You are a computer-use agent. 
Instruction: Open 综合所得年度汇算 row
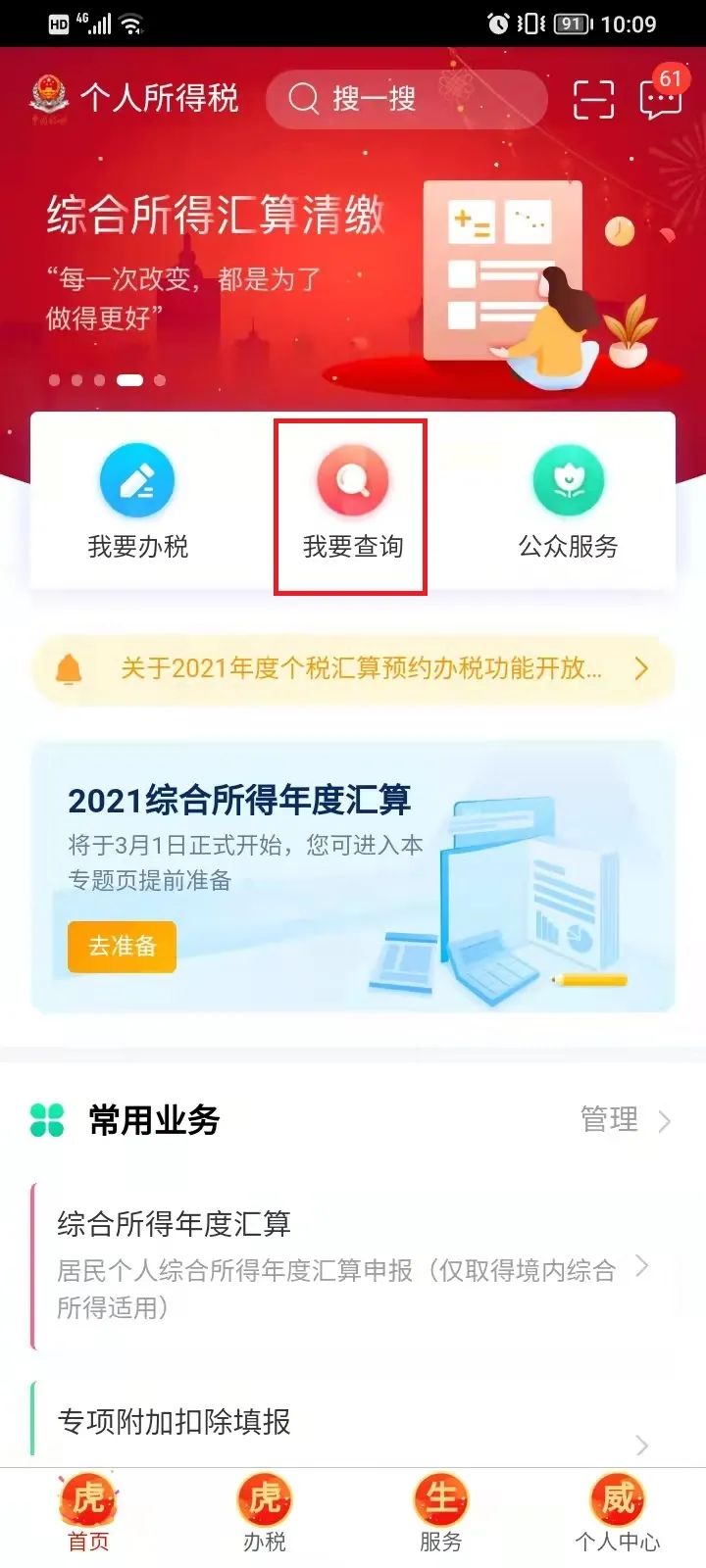(353, 1266)
